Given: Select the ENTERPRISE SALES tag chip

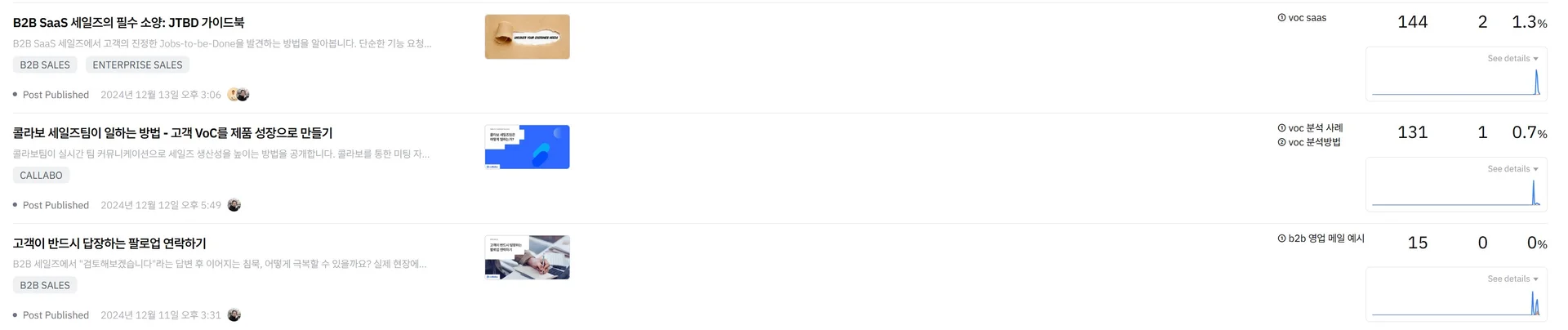Looking at the screenshot, I should tap(137, 65).
